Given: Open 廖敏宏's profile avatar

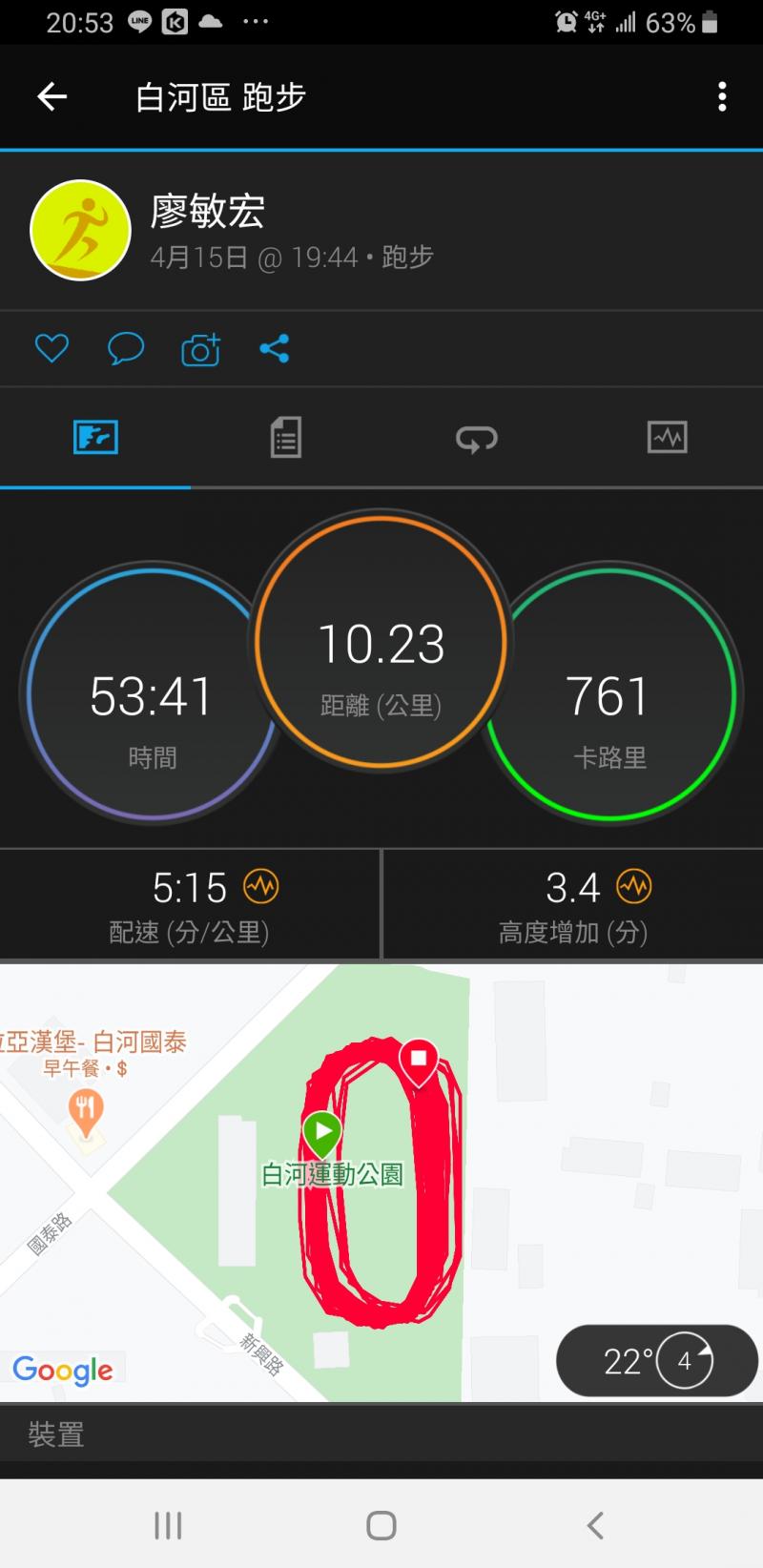Looking at the screenshot, I should (x=80, y=230).
